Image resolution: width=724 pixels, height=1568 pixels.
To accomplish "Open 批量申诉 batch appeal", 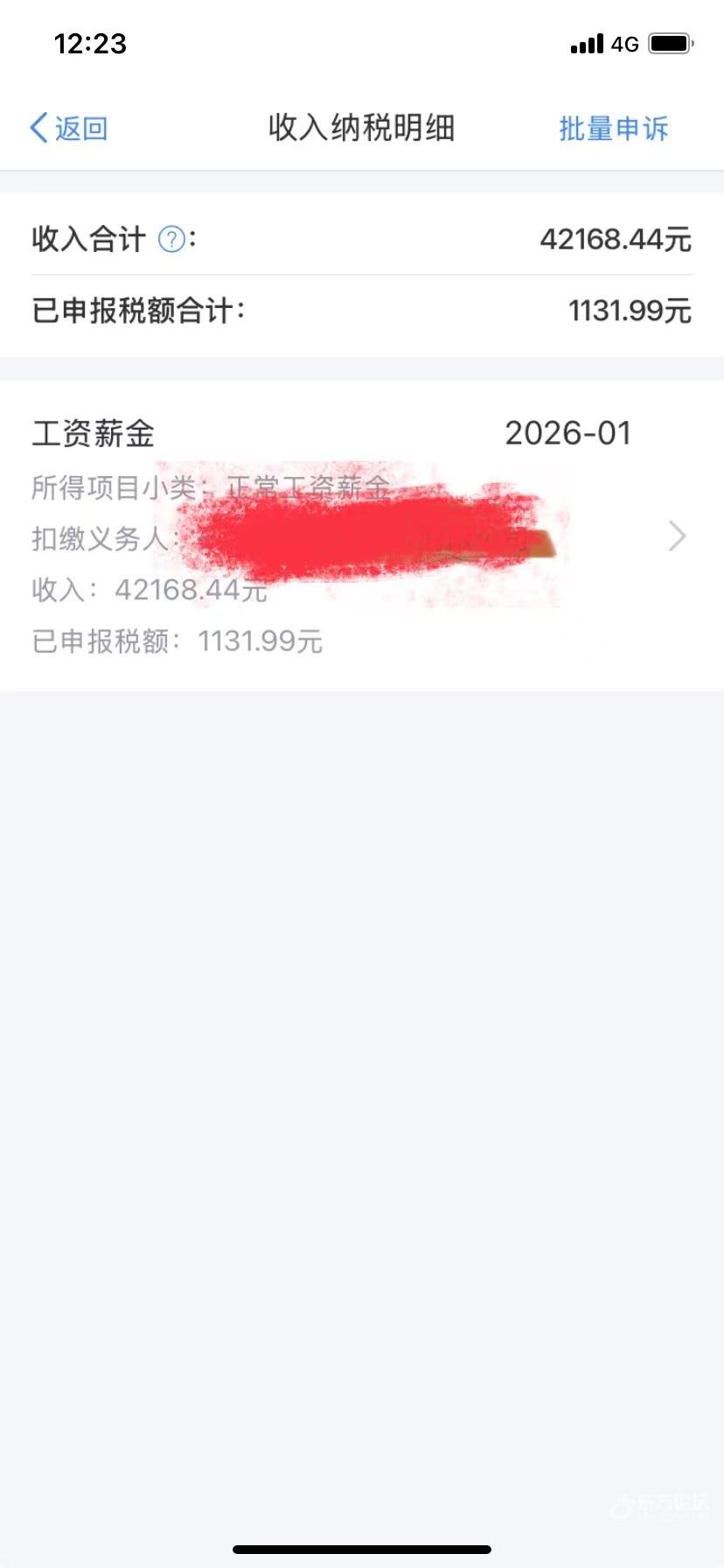I will click(x=613, y=129).
